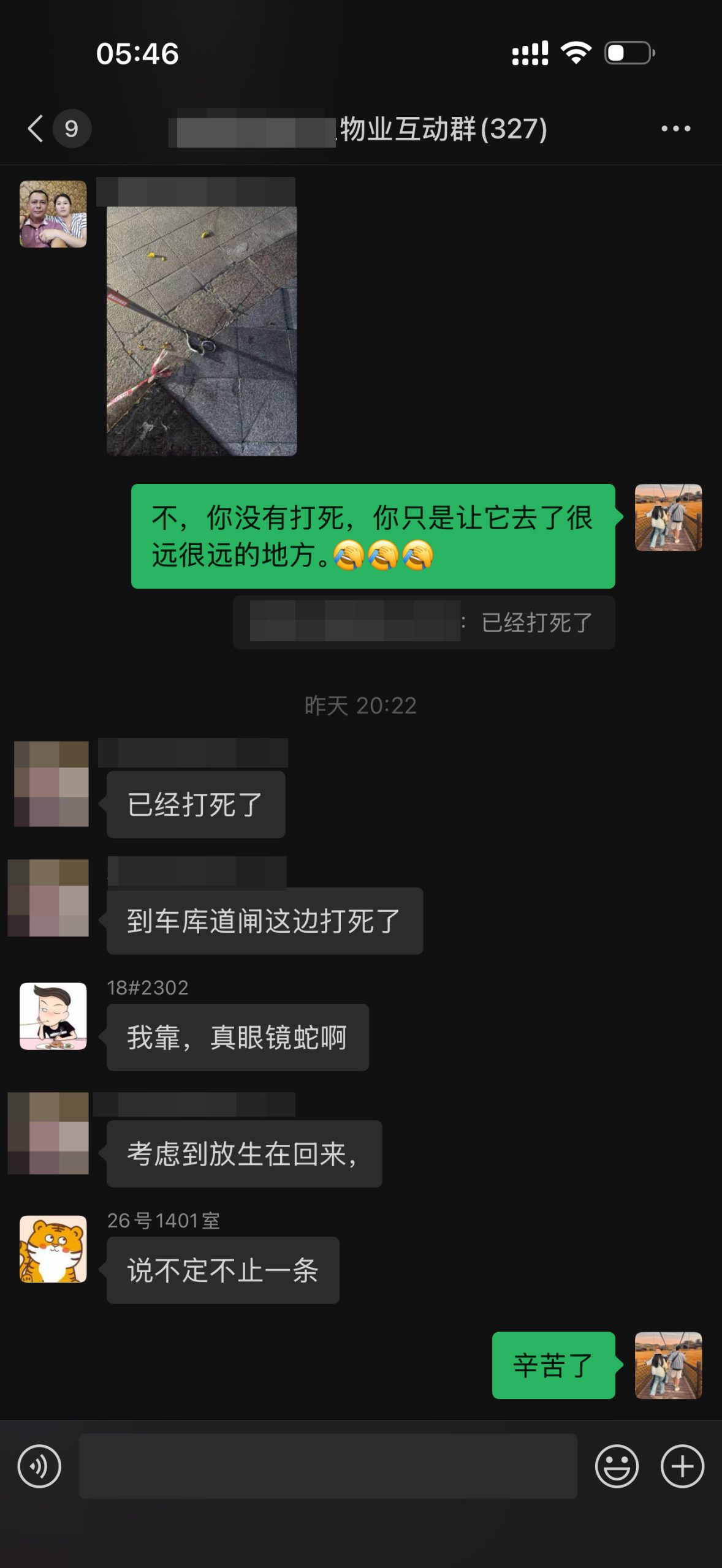Open the emoji sticker panel
The height and width of the screenshot is (1568, 722).
(x=617, y=1466)
